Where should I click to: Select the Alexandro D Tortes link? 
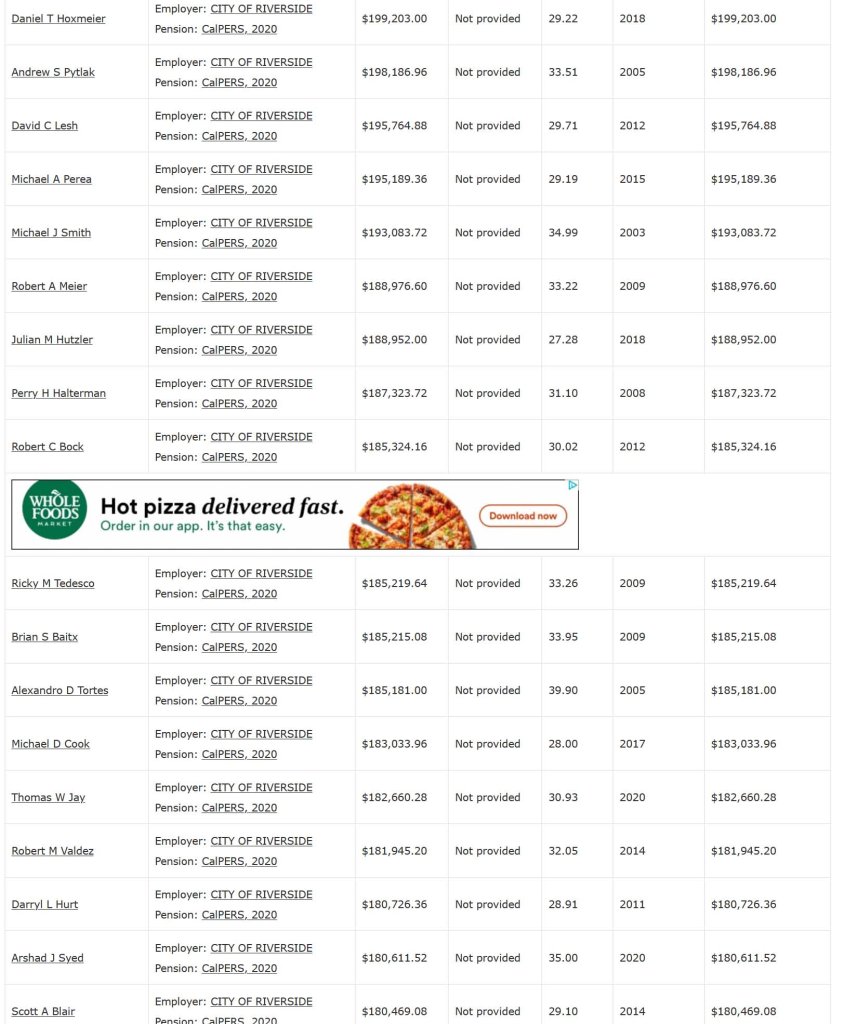click(x=60, y=691)
